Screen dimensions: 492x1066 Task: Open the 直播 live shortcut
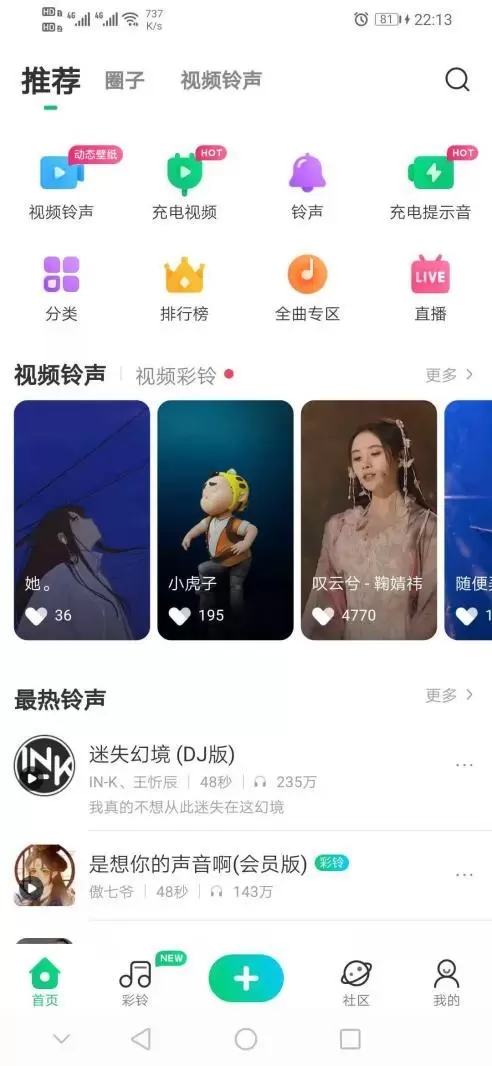coord(430,288)
